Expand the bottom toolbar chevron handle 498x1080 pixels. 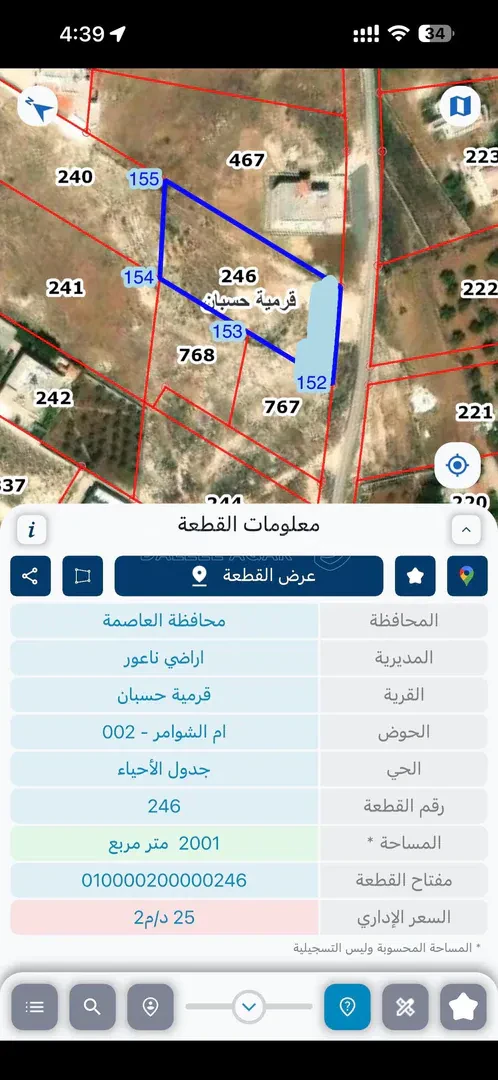(x=249, y=1007)
